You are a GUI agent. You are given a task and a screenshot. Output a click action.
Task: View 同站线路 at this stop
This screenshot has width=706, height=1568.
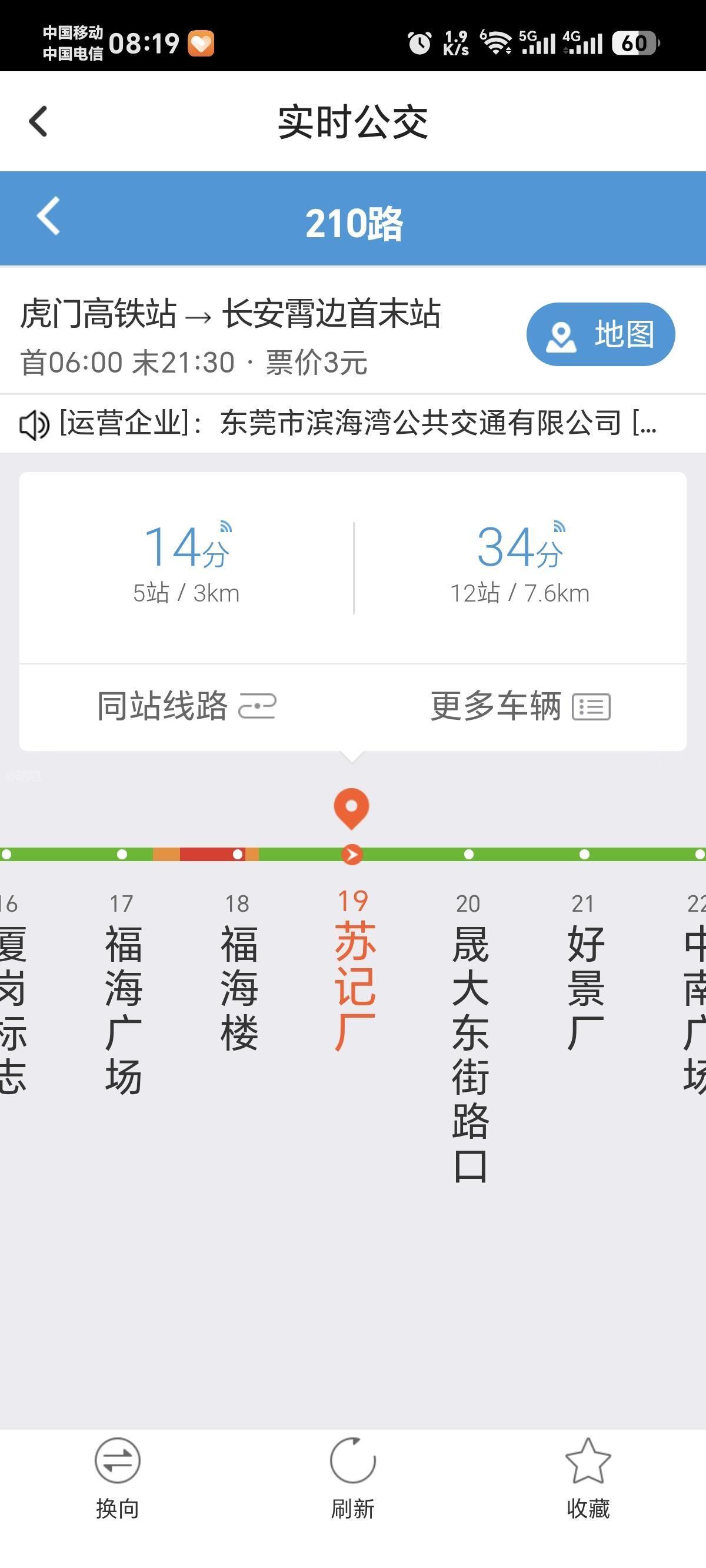click(x=187, y=707)
